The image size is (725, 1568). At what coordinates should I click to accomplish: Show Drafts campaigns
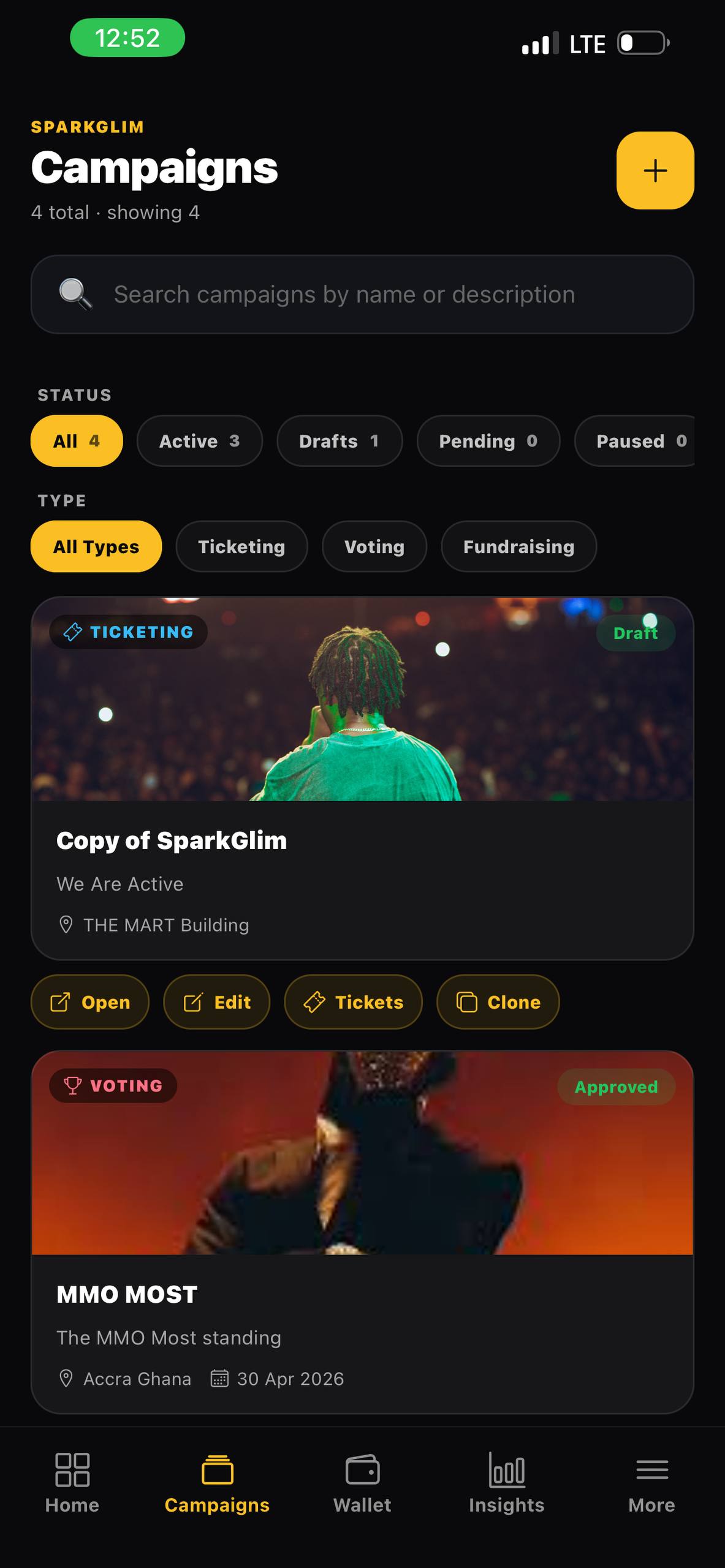340,441
